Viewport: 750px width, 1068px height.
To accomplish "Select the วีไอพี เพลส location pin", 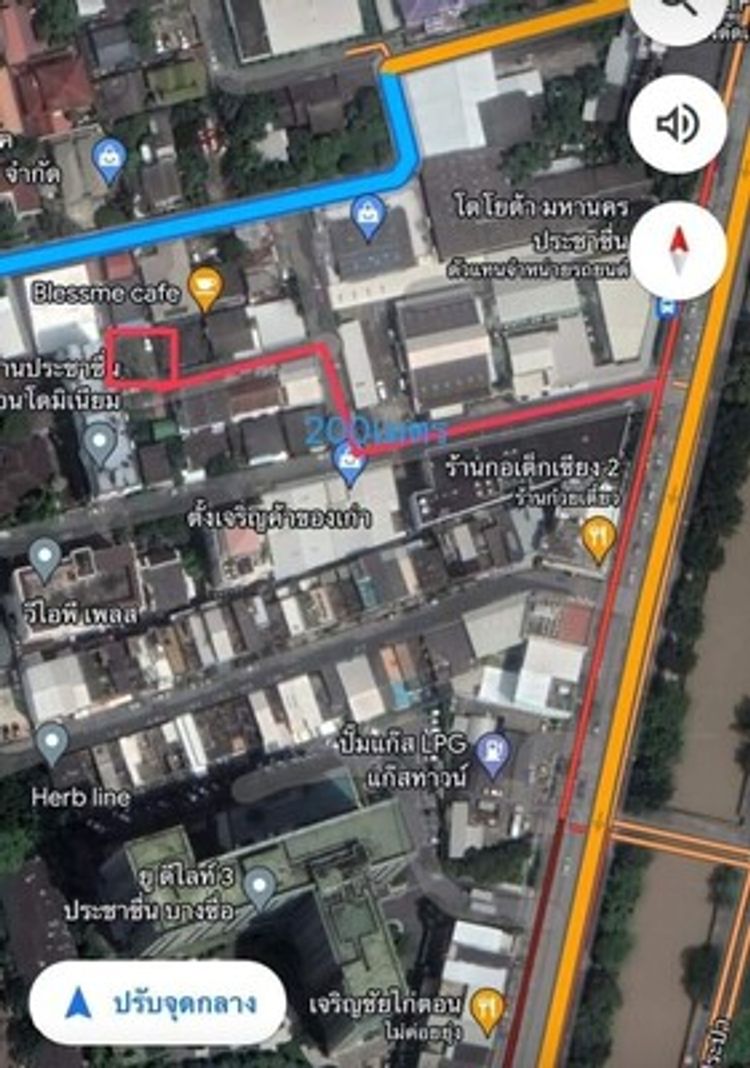I will pos(45,559).
